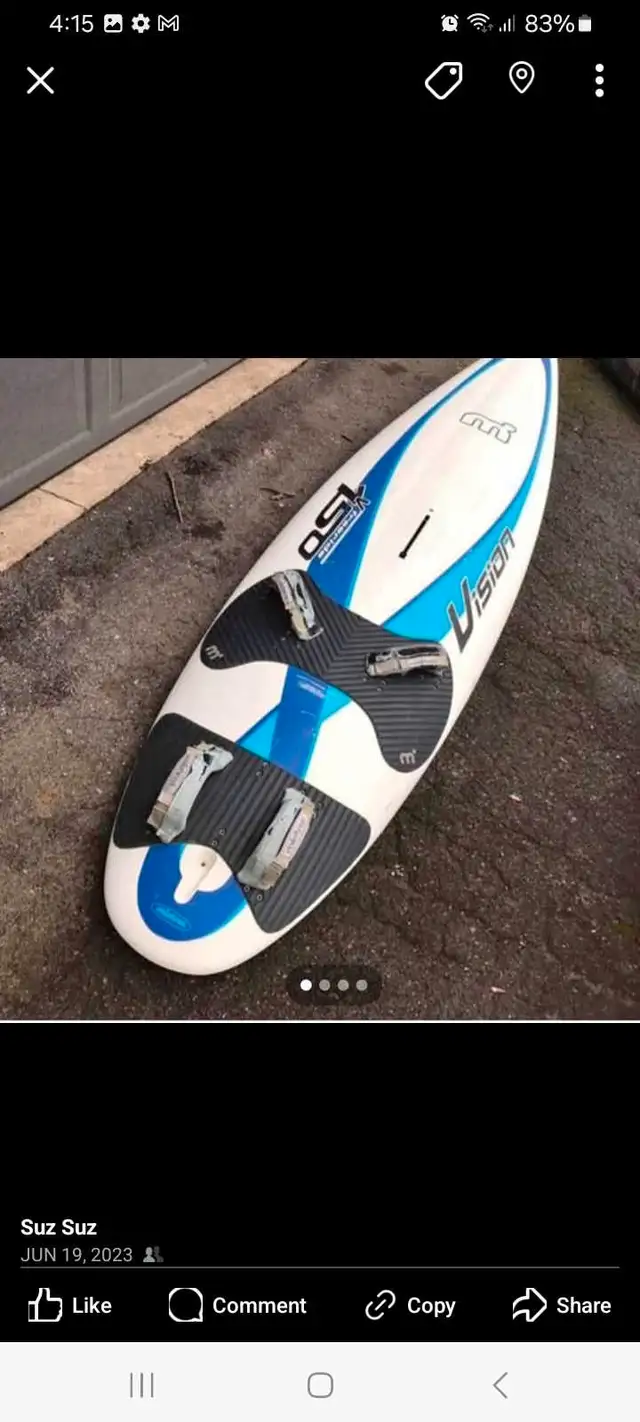Go back using the system back button
This screenshot has width=640, height=1422.
tap(501, 1385)
